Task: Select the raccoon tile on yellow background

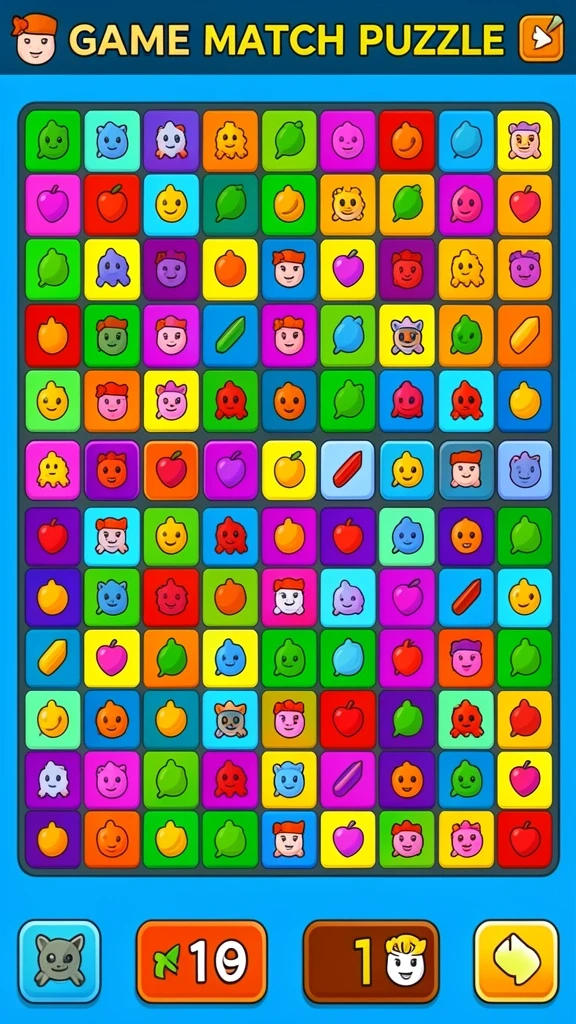Action: point(407,335)
